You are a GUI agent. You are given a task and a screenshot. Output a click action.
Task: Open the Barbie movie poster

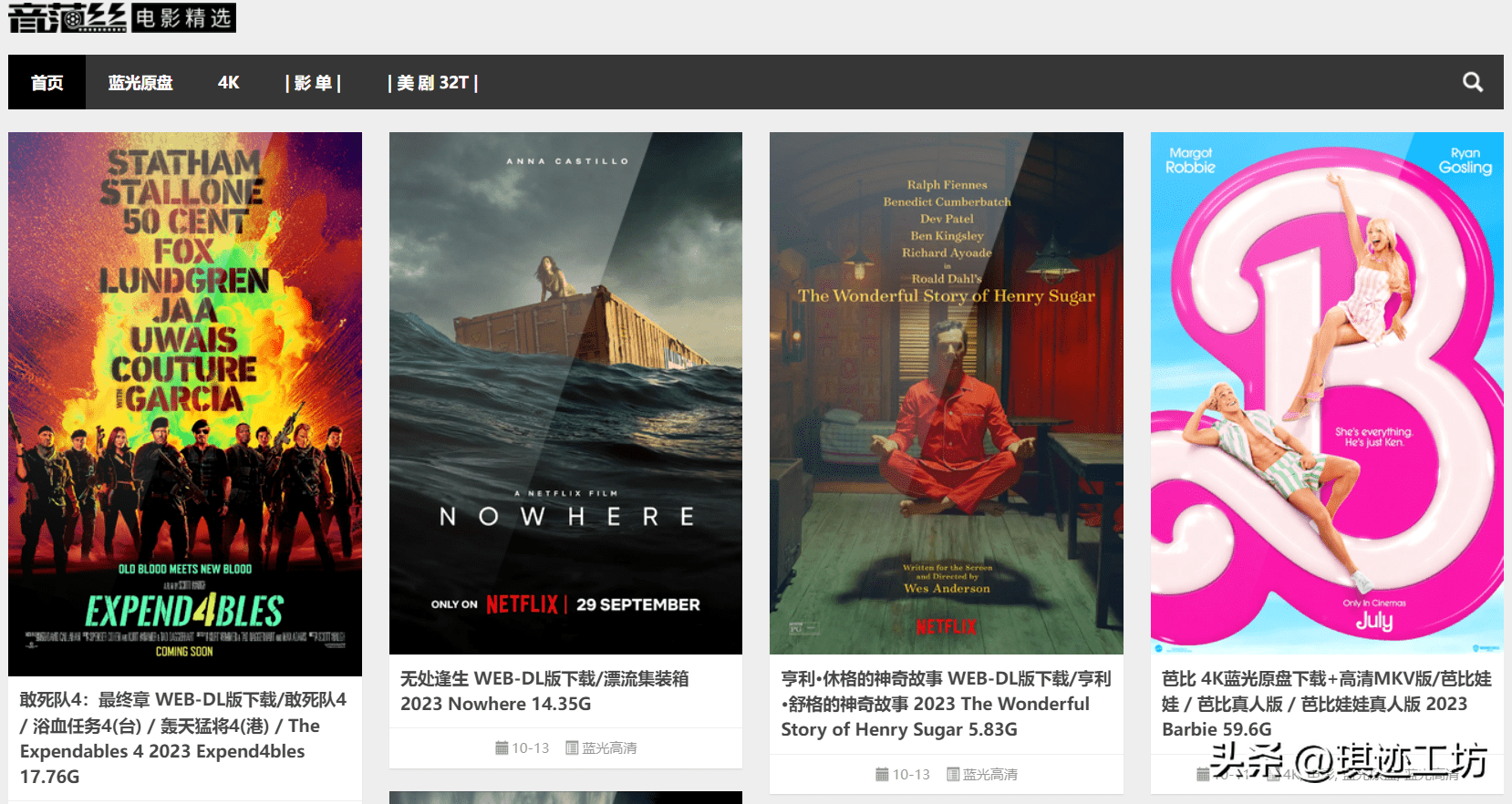tap(1326, 393)
